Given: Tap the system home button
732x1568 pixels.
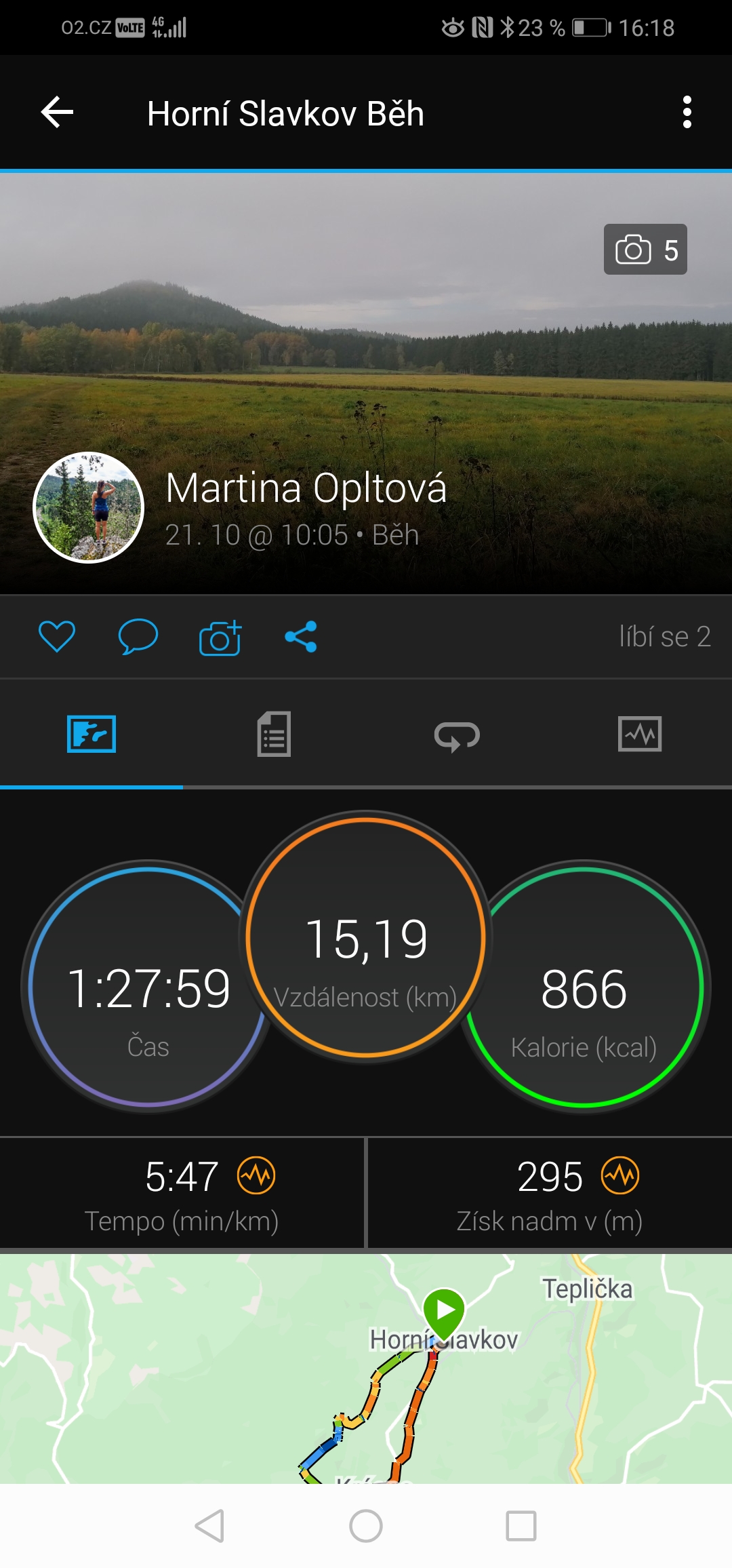Looking at the screenshot, I should coord(366,1527).
